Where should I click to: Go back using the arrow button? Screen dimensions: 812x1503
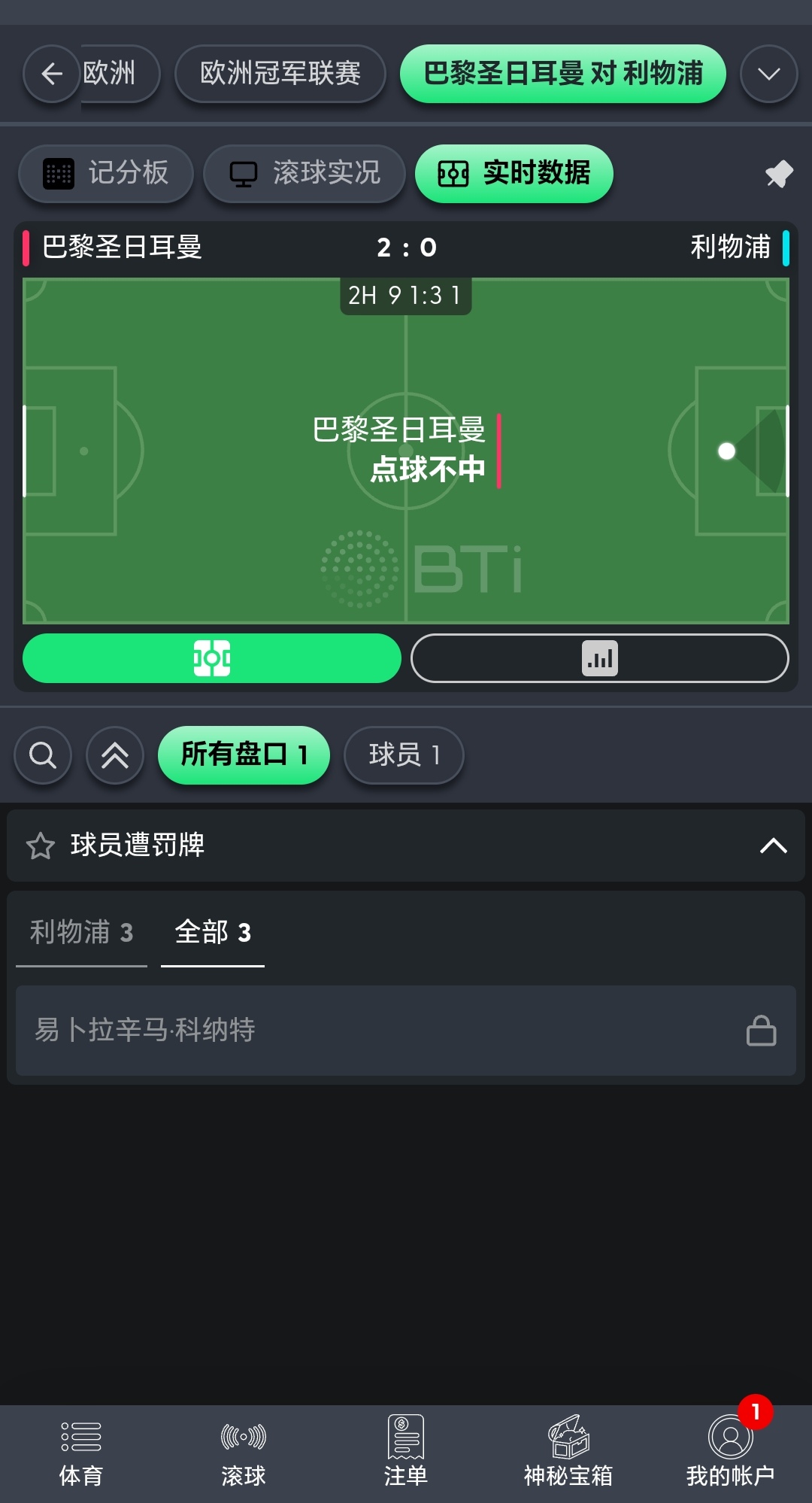click(52, 74)
